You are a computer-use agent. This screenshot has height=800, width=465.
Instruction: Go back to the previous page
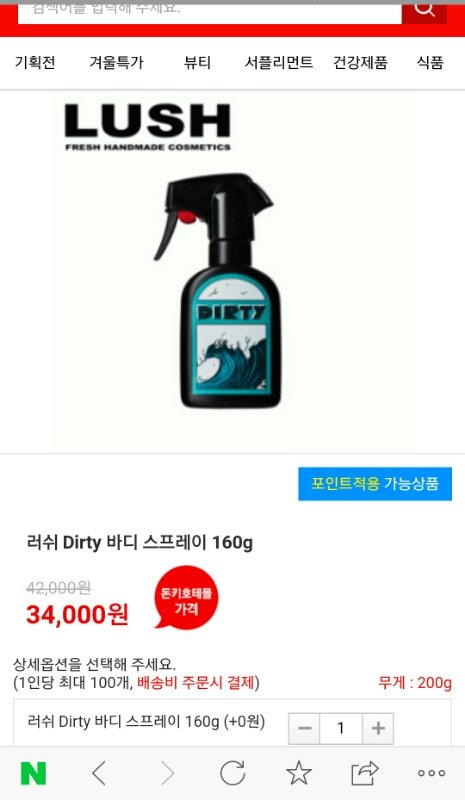99,773
